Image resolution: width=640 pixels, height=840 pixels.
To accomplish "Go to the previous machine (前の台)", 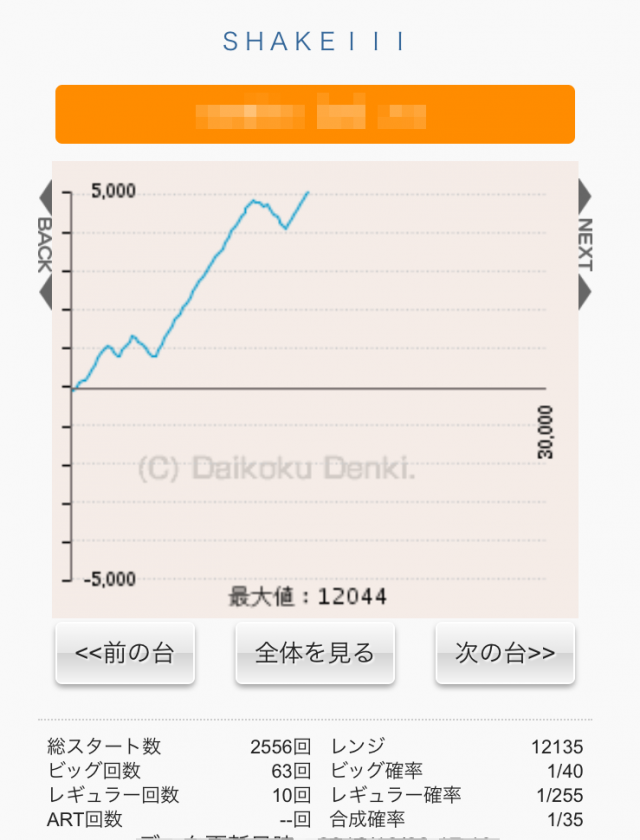I will point(125,653).
